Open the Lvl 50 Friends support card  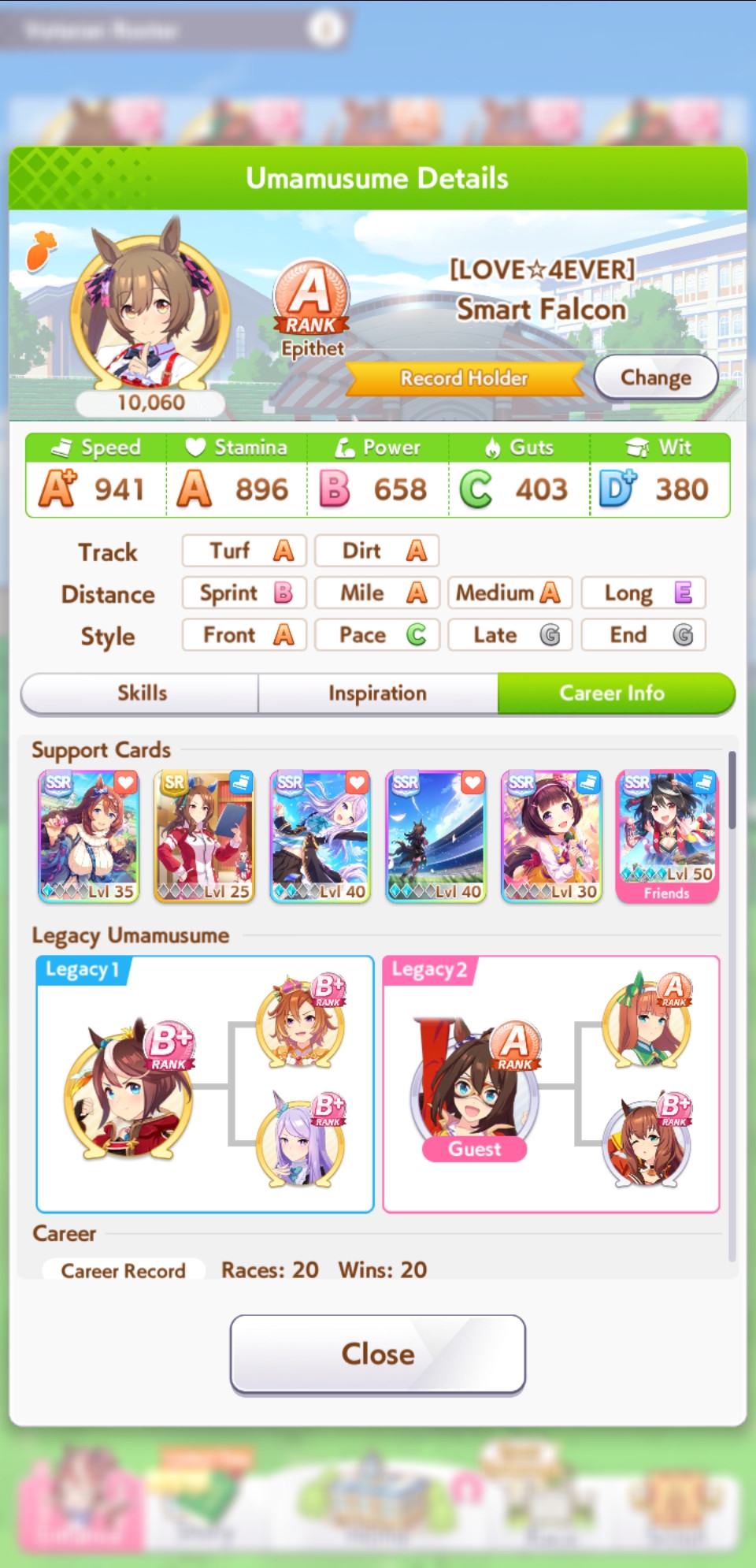click(x=667, y=836)
